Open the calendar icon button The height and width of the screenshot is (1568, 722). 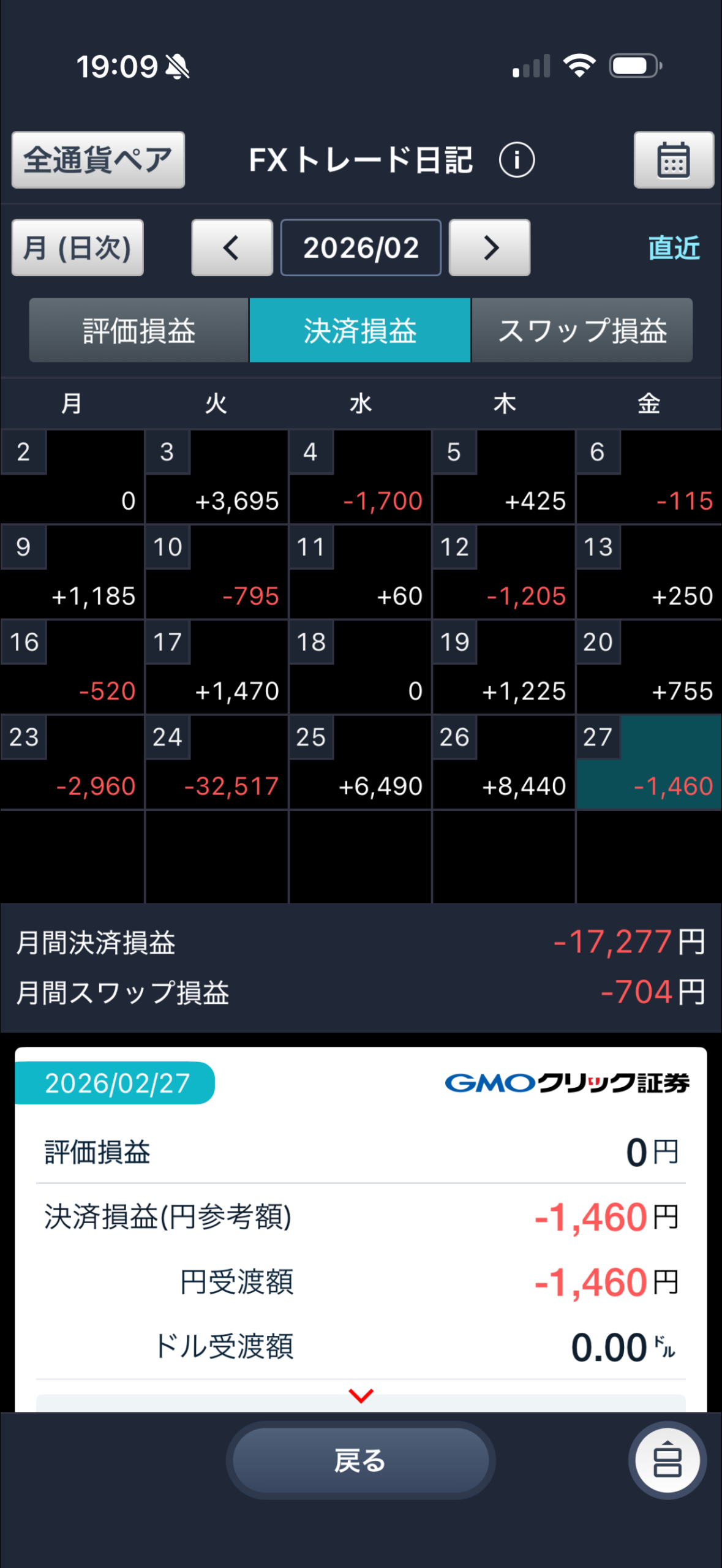tap(673, 160)
